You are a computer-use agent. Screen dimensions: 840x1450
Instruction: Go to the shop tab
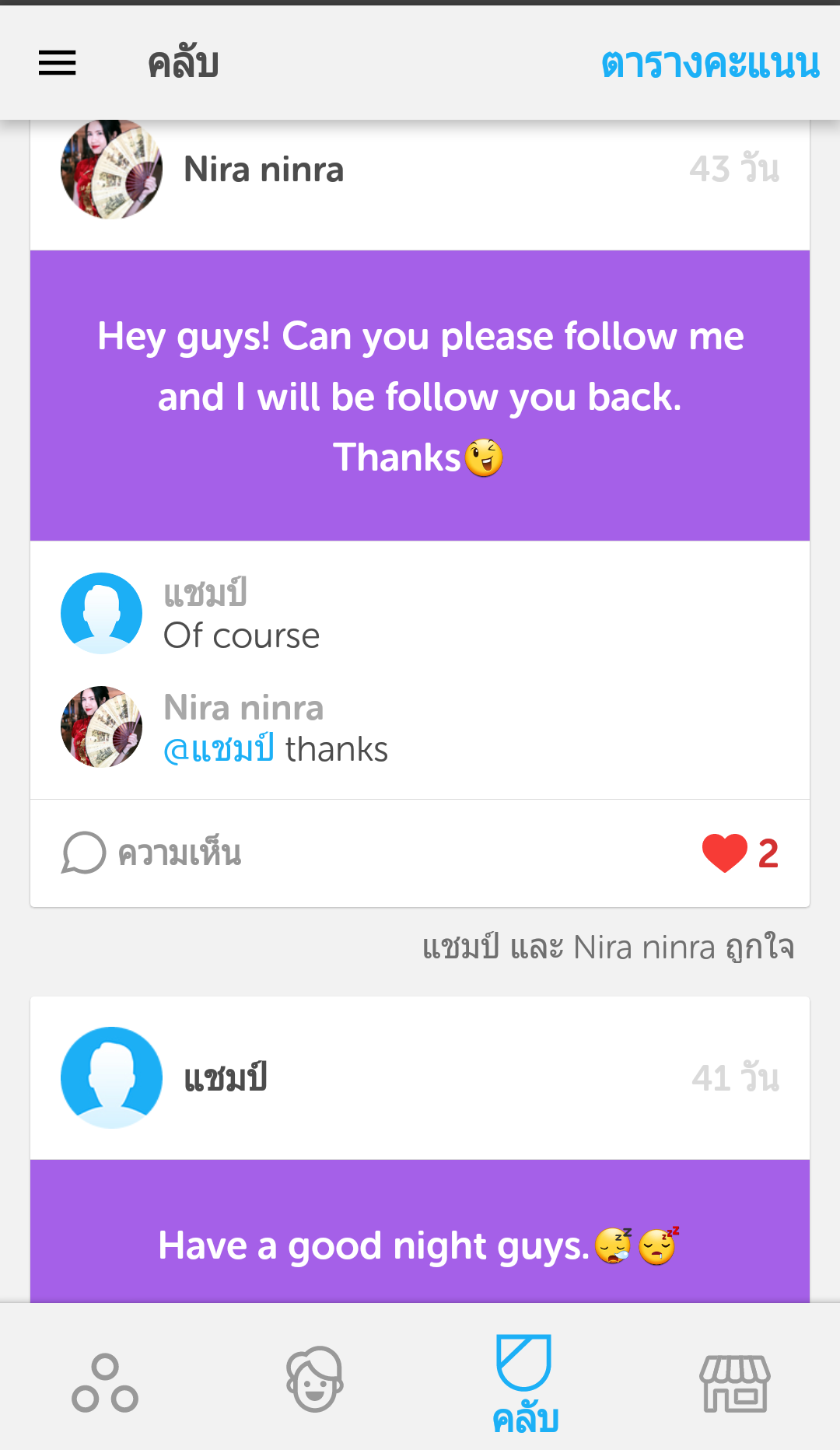[x=735, y=1383]
